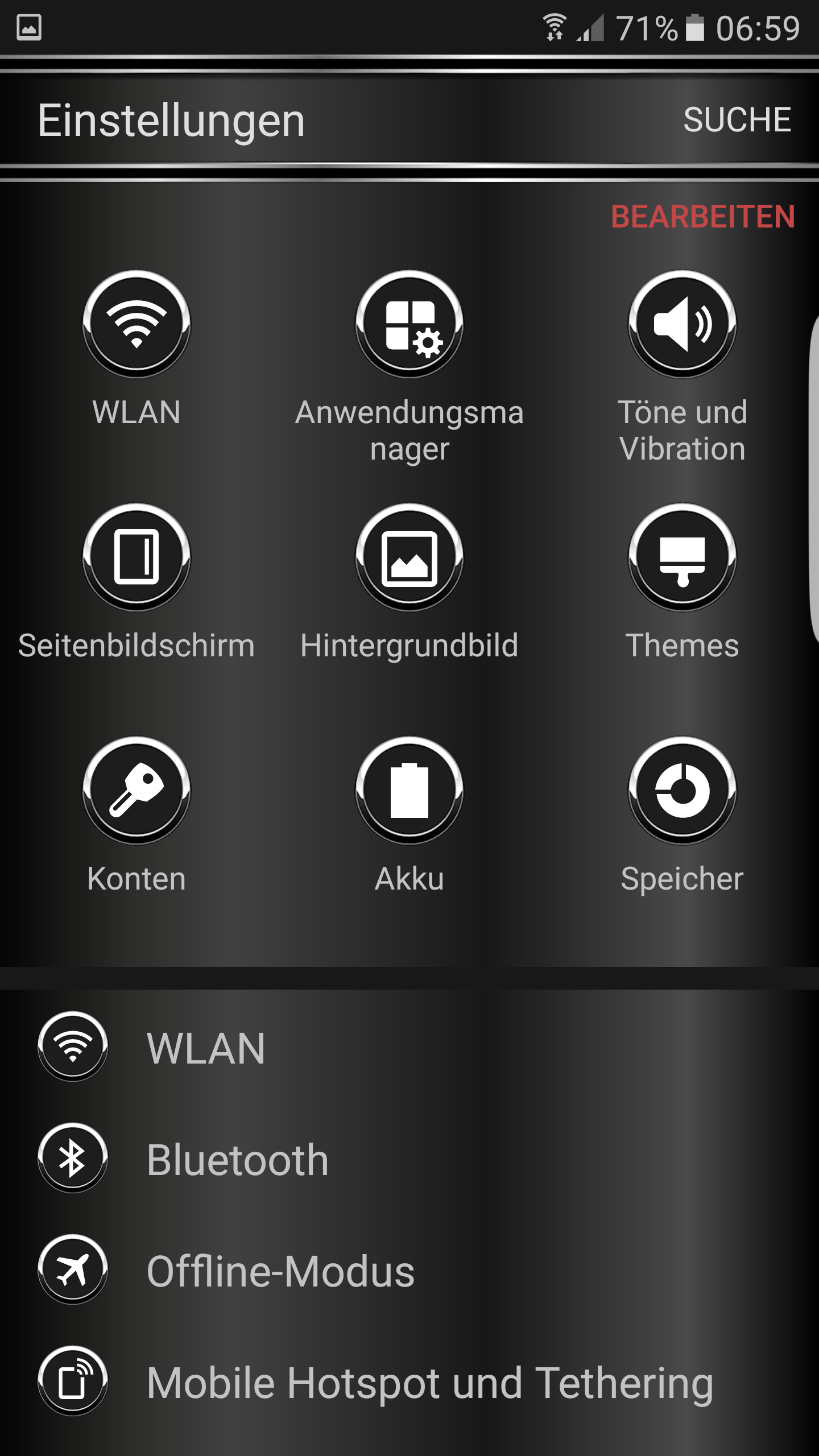Open the Bluetooth row
819x1456 pixels.
pyautogui.click(x=409, y=1158)
